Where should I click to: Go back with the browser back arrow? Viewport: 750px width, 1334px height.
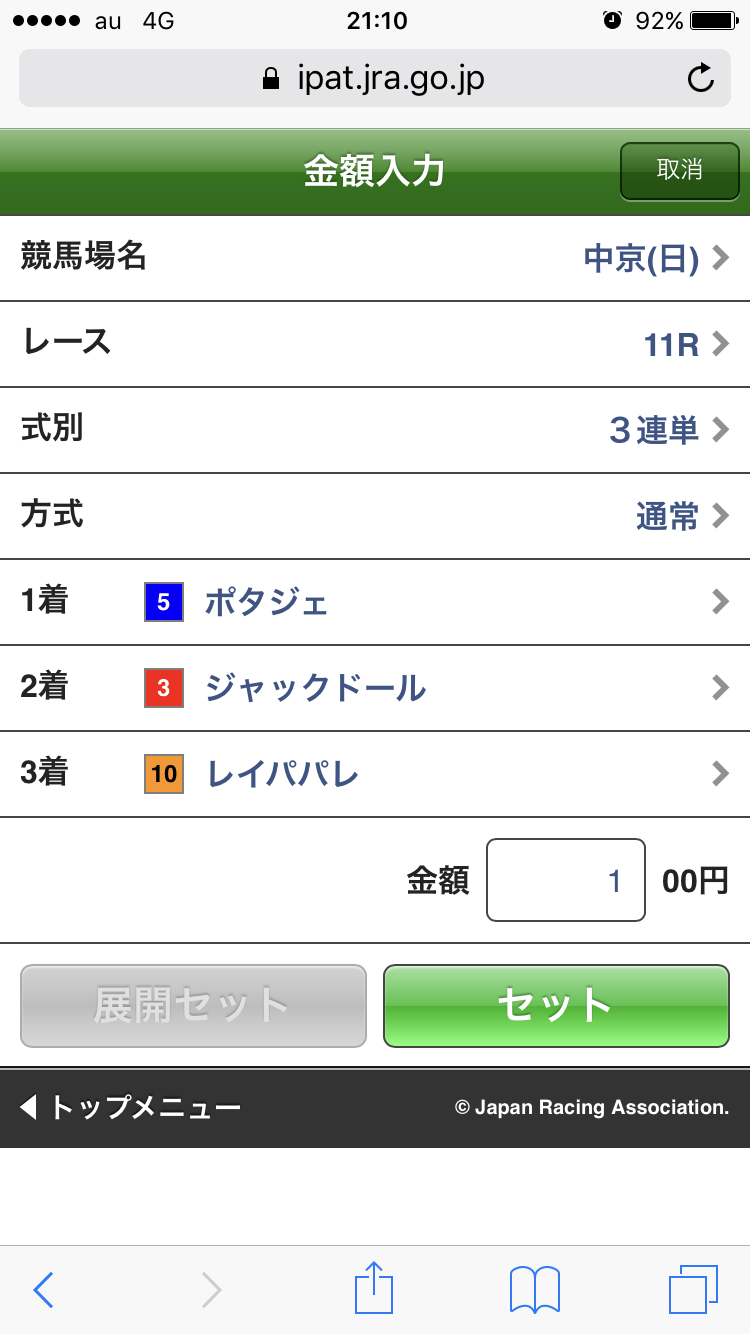click(x=43, y=1289)
